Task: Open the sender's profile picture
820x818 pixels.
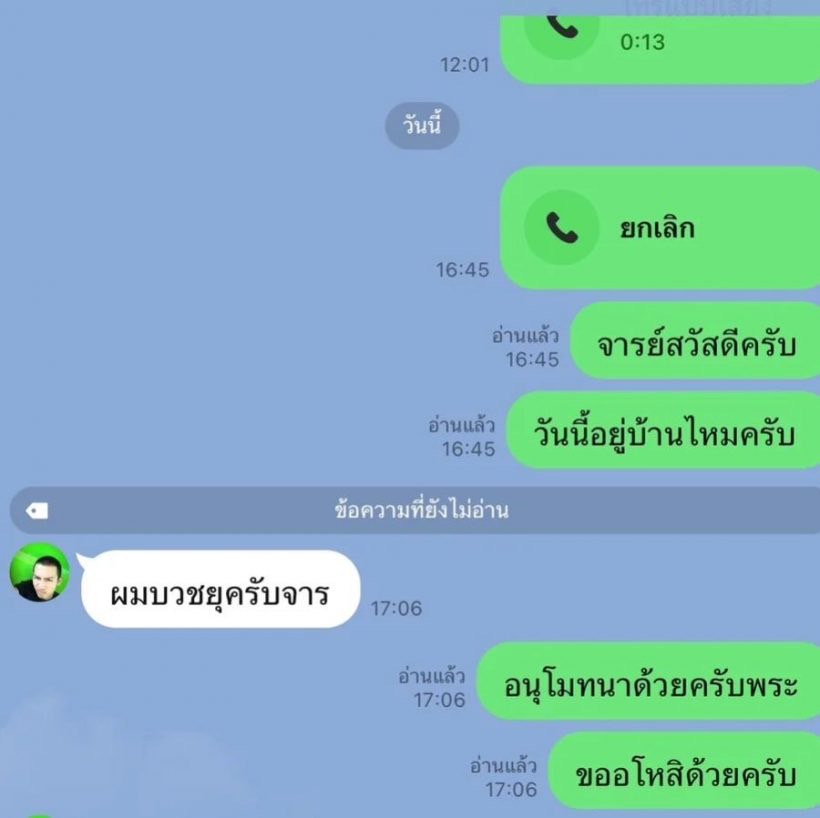Action: click(40, 573)
